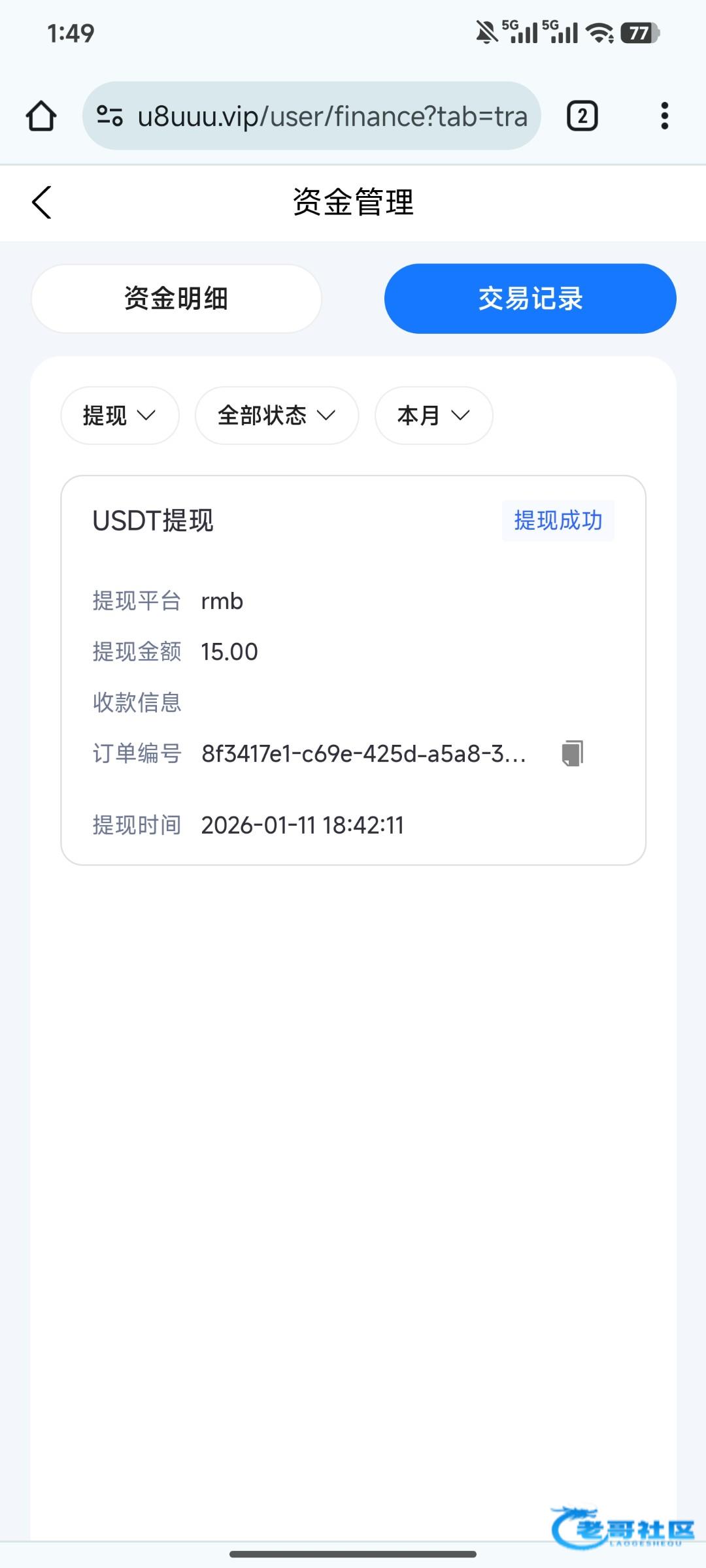Open the browser overflow menu
Image resolution: width=706 pixels, height=1568 pixels.
(664, 116)
